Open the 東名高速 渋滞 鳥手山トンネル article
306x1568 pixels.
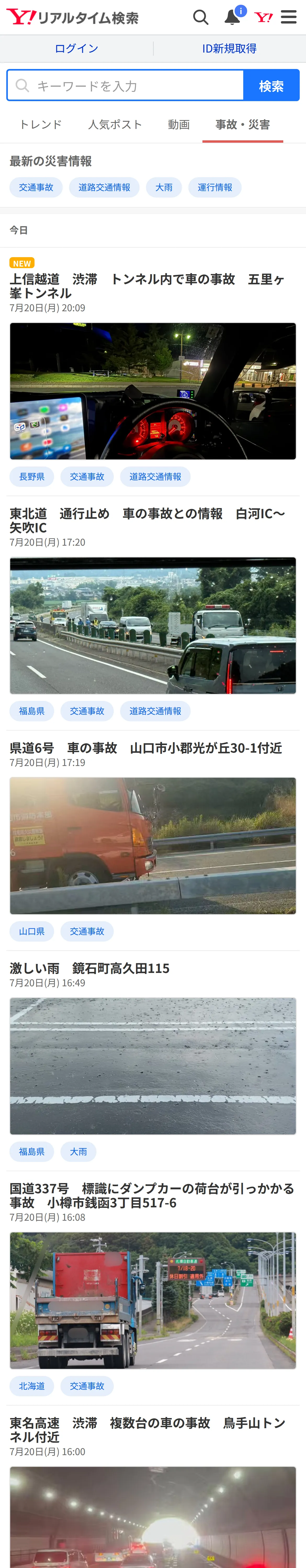148,1430
